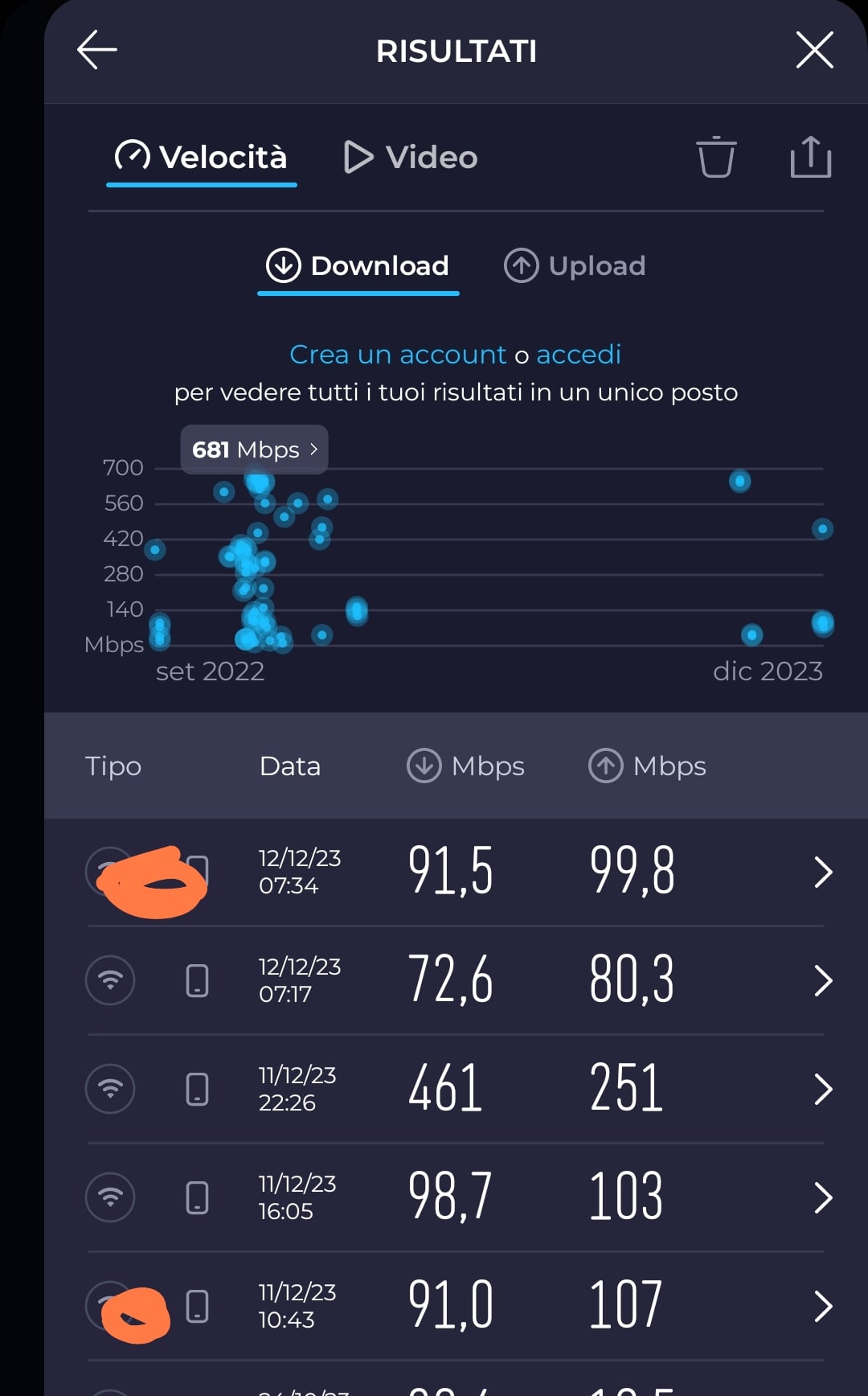Share results with the export icon
The width and height of the screenshot is (868, 1396).
pyautogui.click(x=810, y=157)
